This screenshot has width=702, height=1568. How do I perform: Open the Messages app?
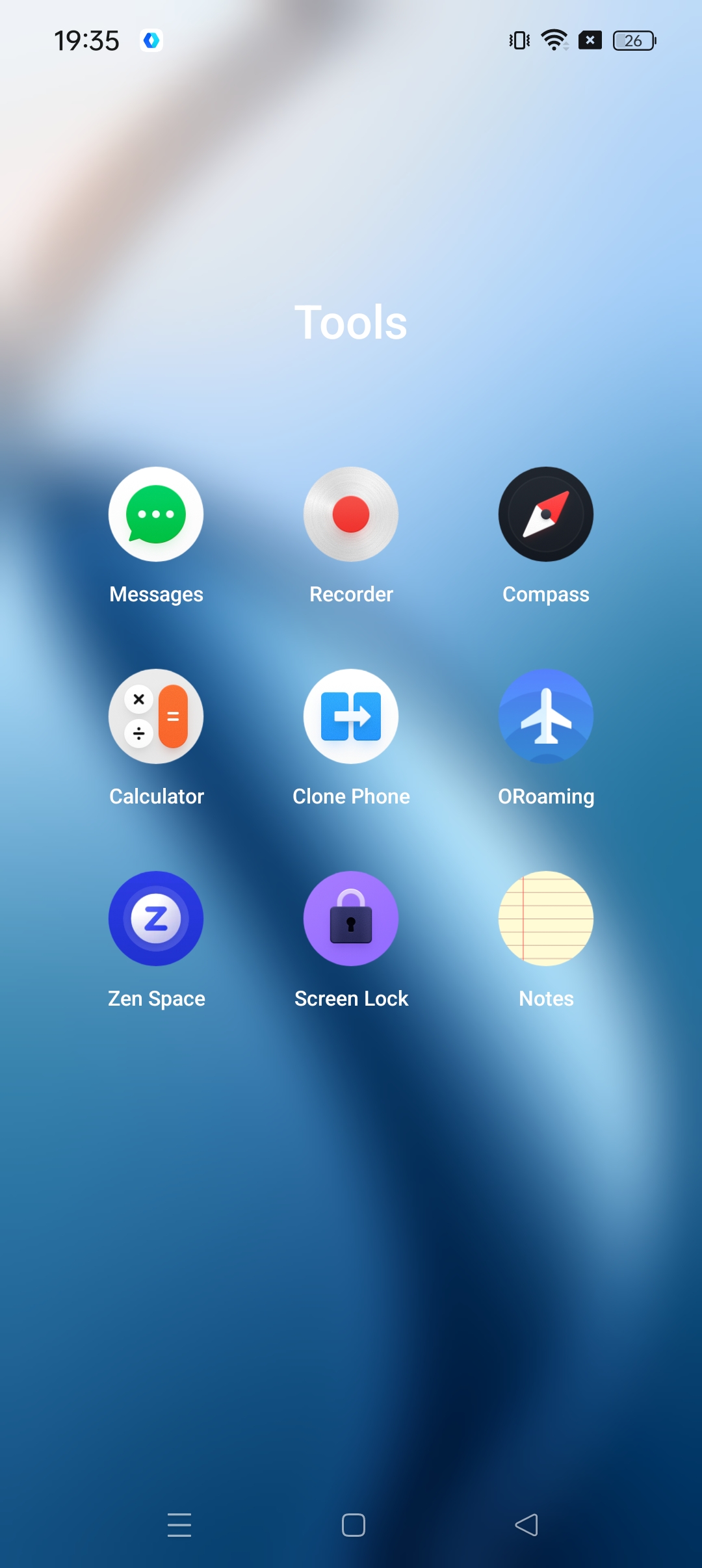coord(156,514)
